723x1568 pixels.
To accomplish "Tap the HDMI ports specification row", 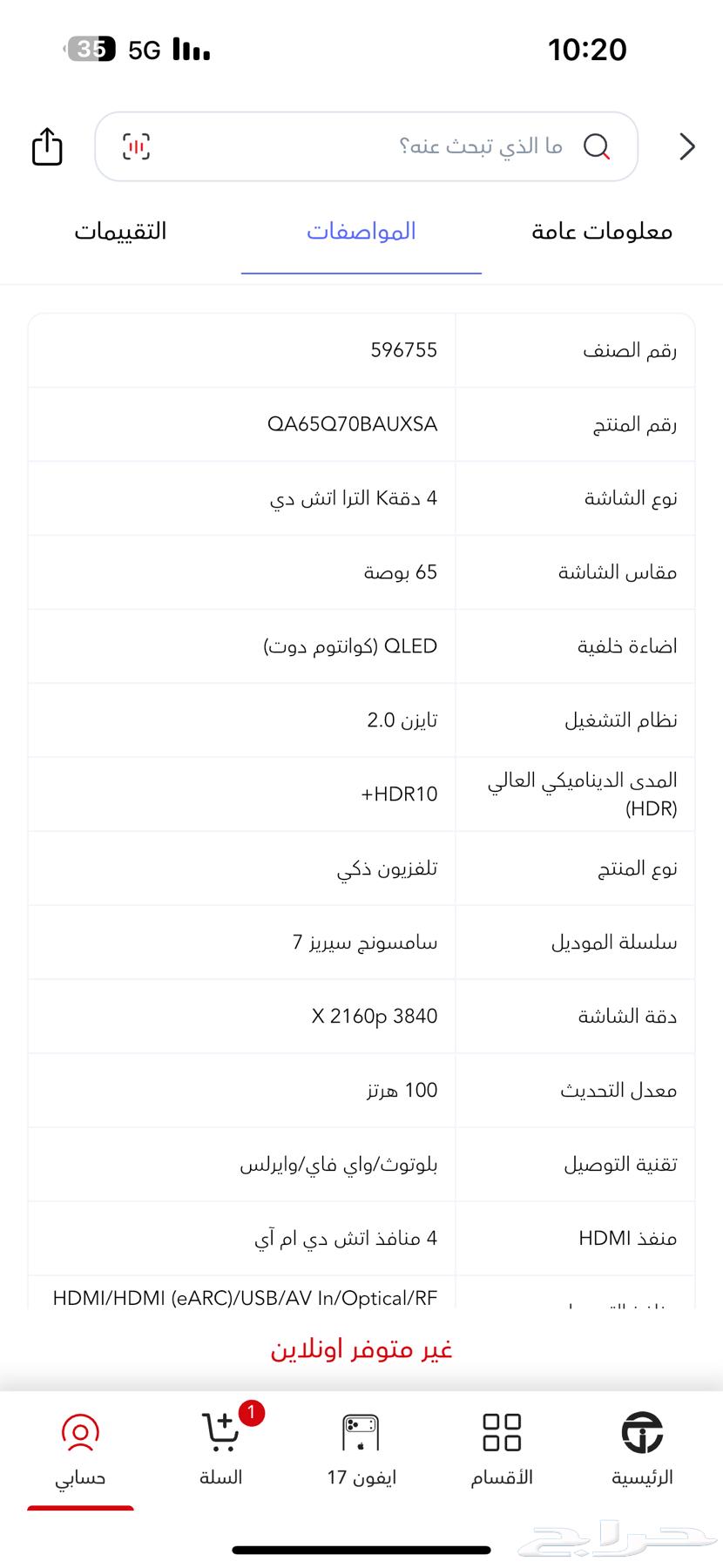I will (361, 1238).
